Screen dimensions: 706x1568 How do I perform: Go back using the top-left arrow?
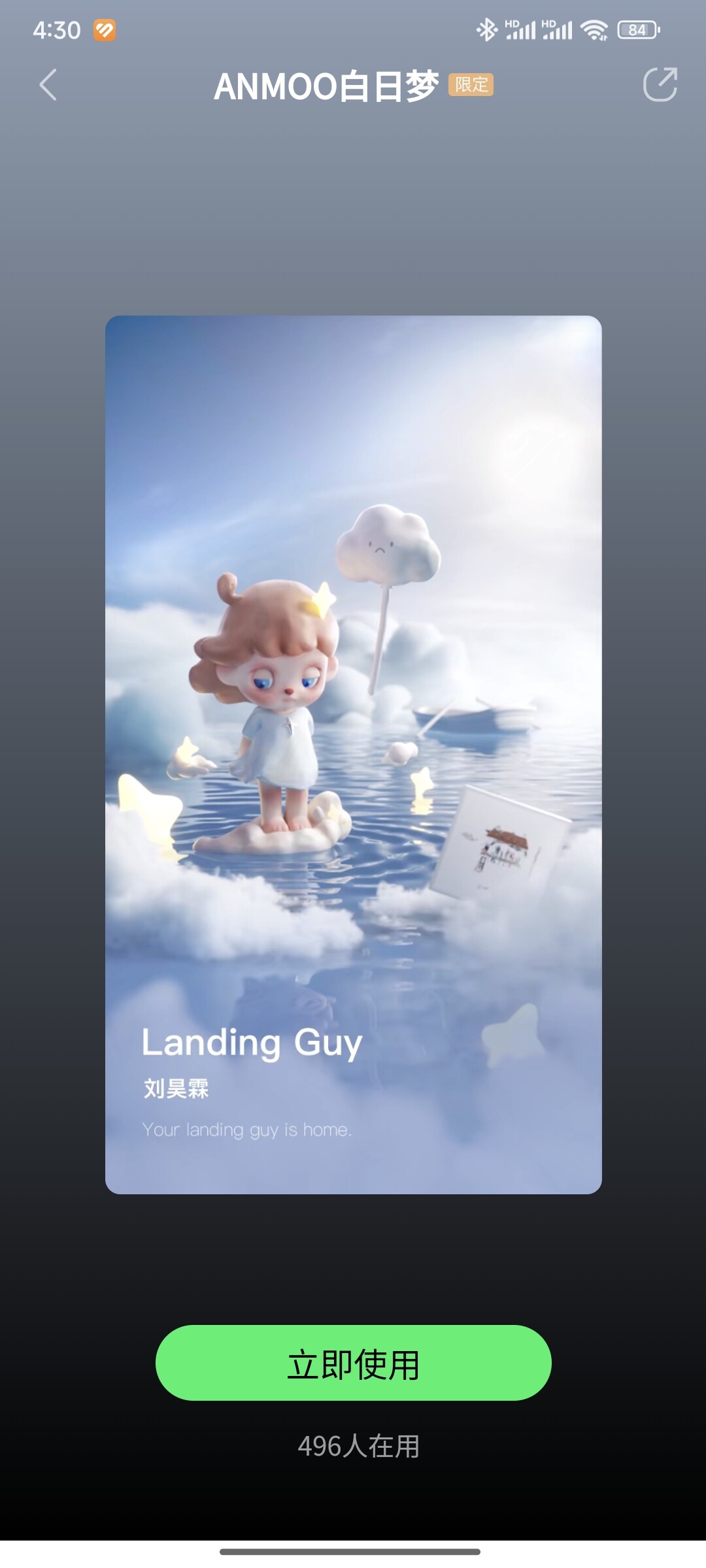coord(48,85)
